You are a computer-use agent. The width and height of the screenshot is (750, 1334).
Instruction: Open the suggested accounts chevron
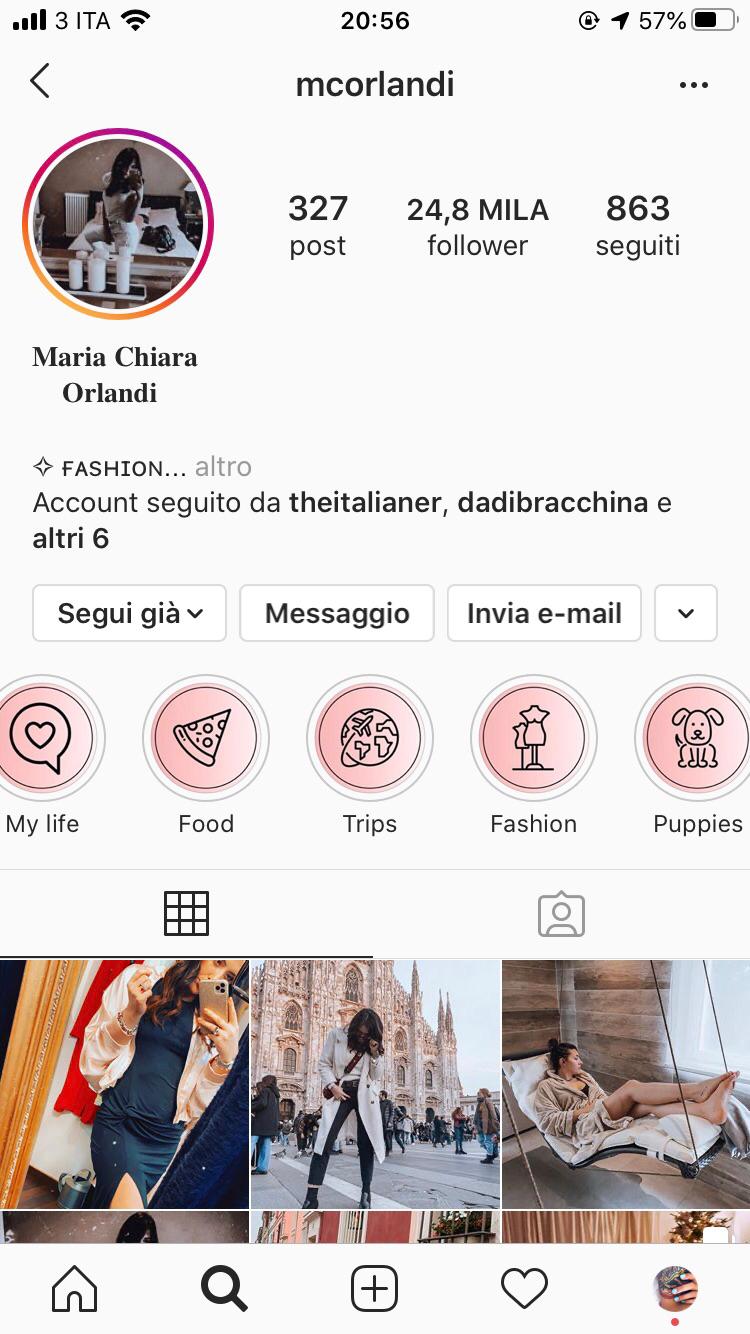685,613
